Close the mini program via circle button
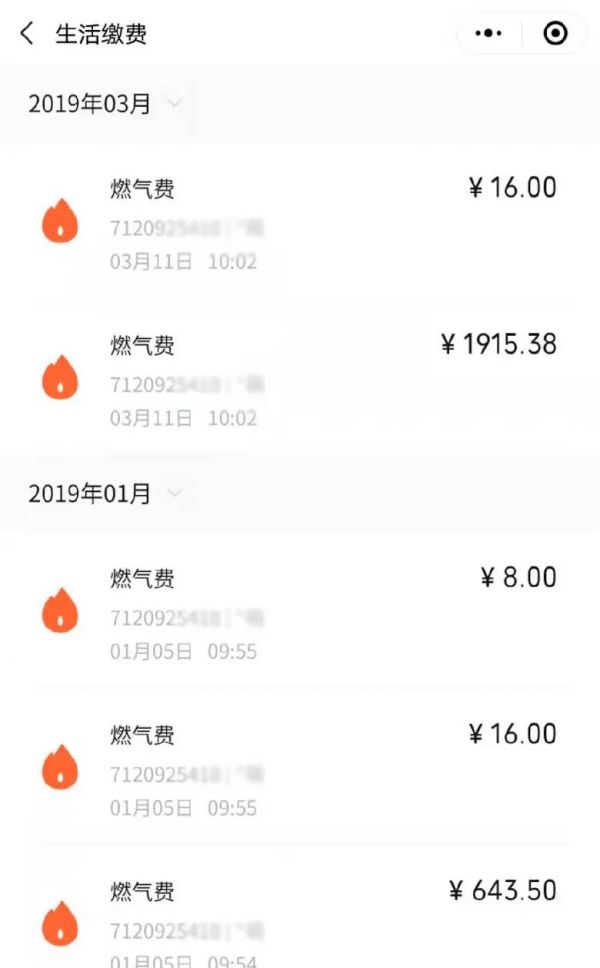The image size is (600, 968). point(555,34)
